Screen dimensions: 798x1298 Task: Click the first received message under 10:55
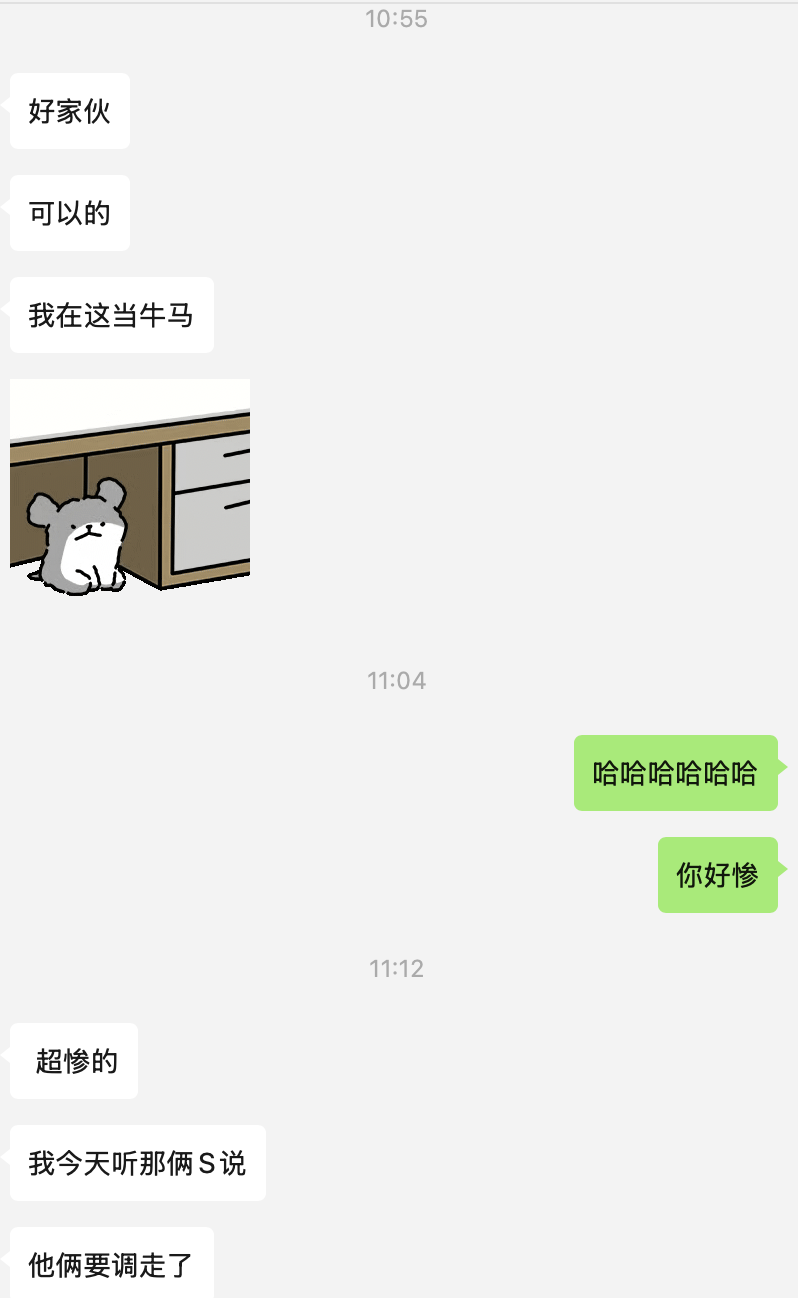pyautogui.click(x=69, y=110)
